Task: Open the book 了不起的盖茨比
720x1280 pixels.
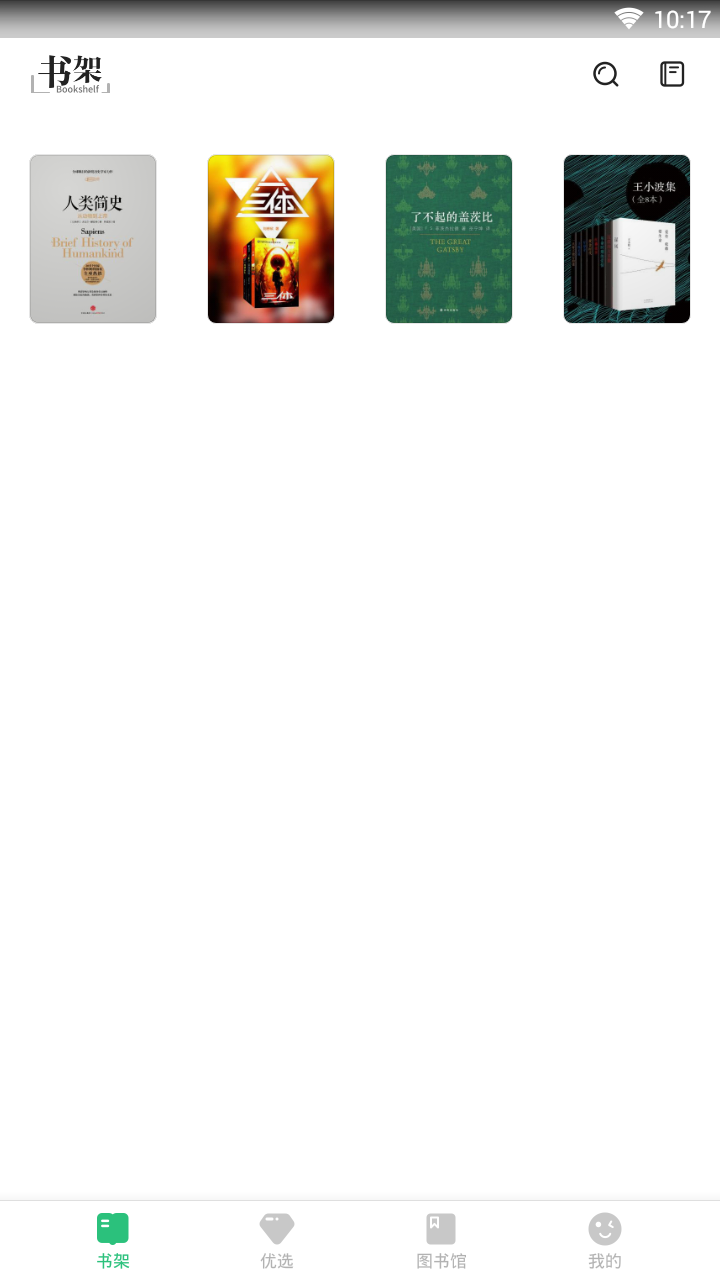Action: tap(449, 239)
